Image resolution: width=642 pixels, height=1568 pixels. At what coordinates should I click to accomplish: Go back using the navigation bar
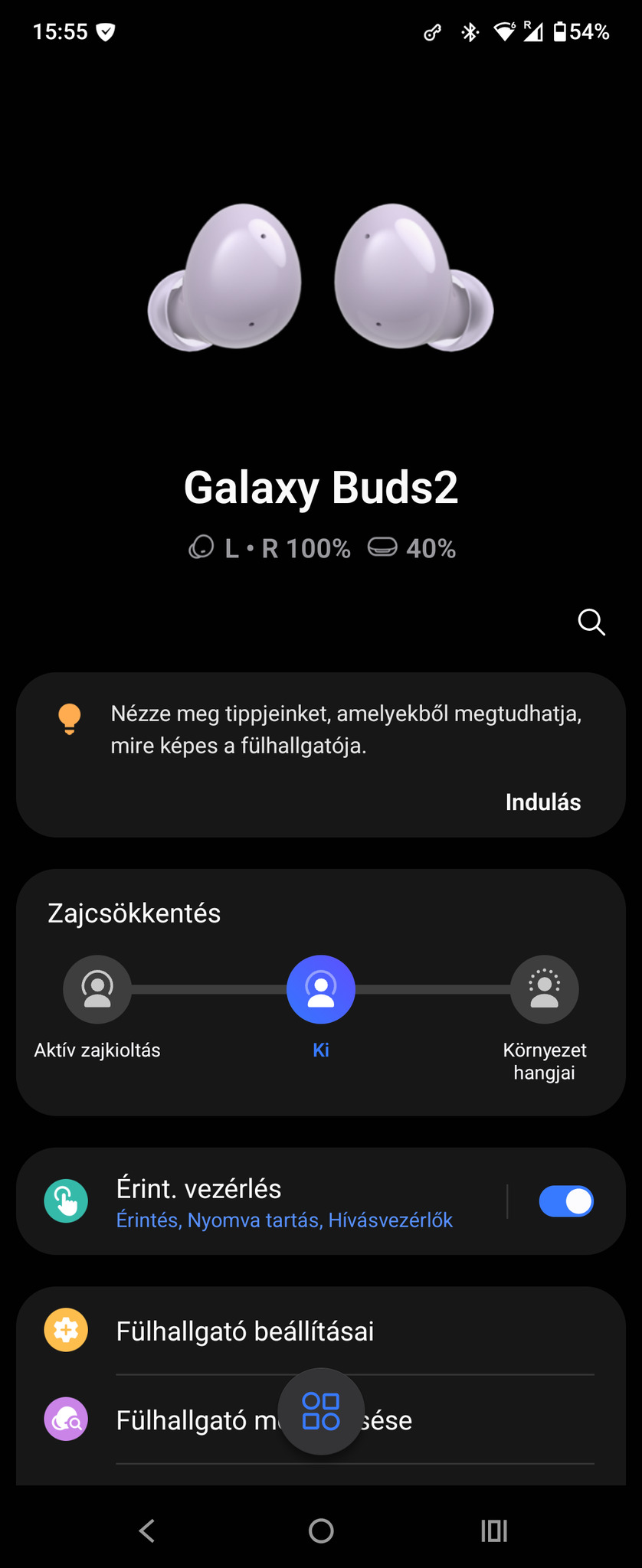pyautogui.click(x=147, y=1530)
